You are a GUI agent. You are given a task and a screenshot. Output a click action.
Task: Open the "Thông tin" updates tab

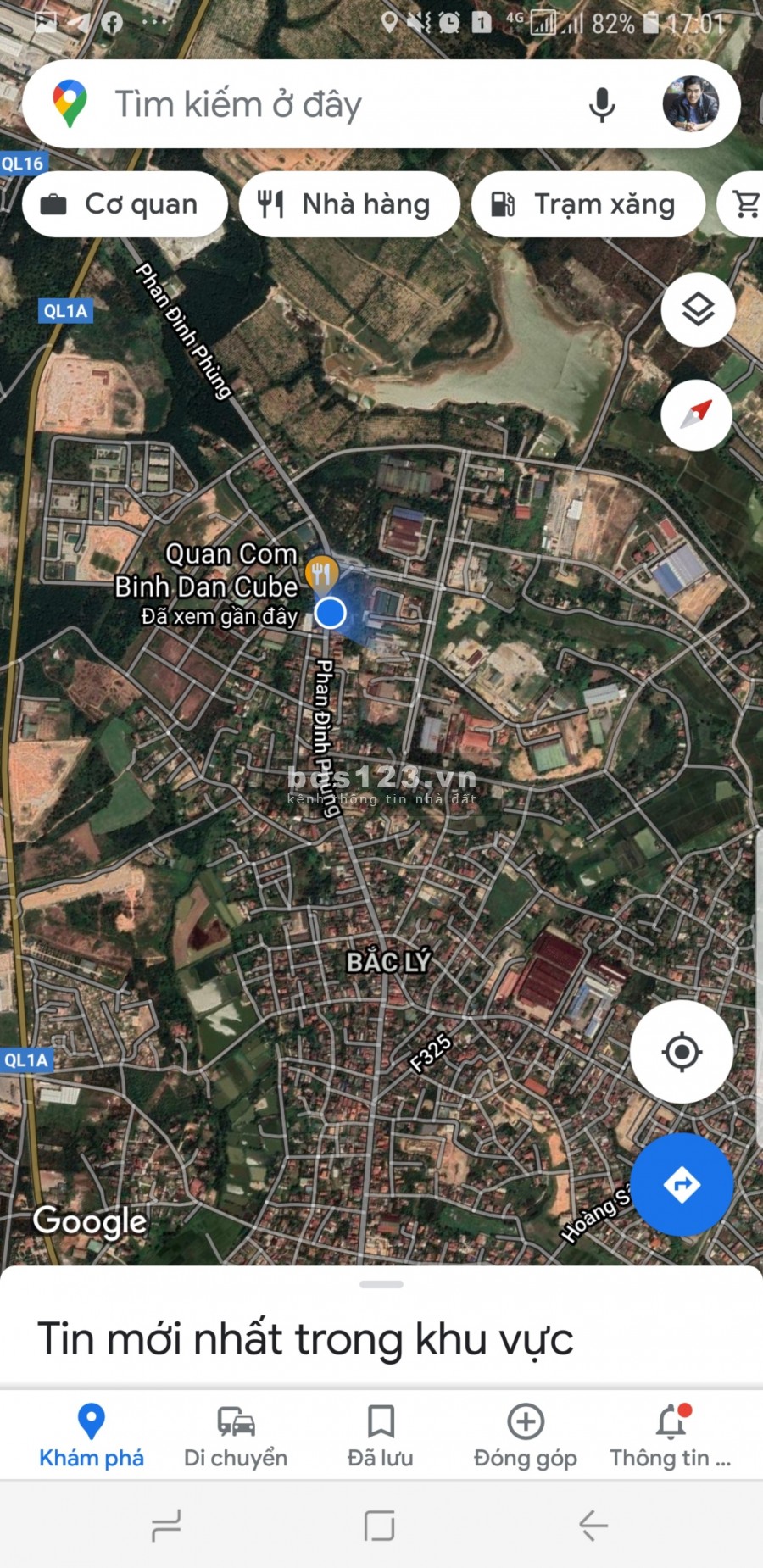pos(671,1436)
